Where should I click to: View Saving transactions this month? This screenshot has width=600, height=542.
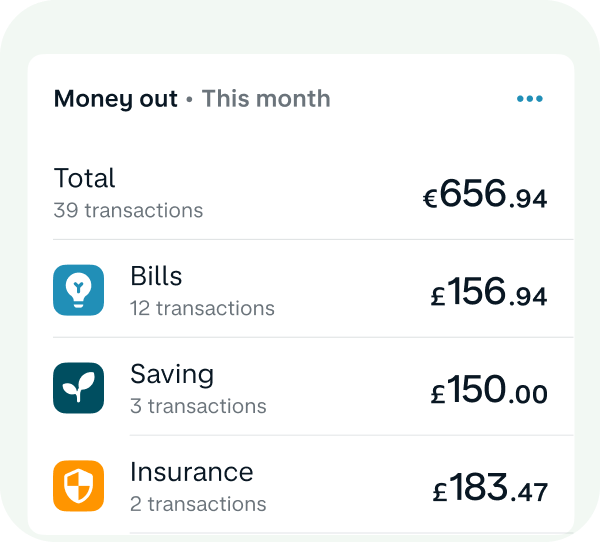click(300, 388)
